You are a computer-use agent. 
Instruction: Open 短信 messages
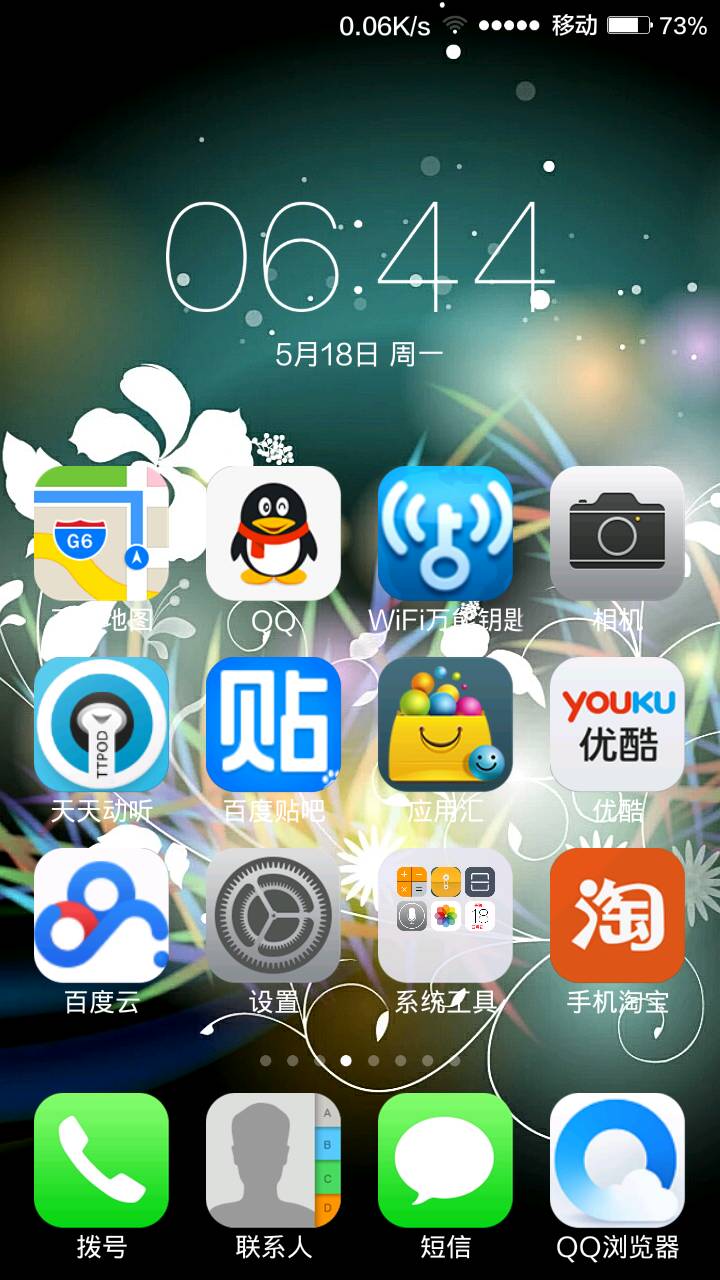pyautogui.click(x=445, y=1160)
